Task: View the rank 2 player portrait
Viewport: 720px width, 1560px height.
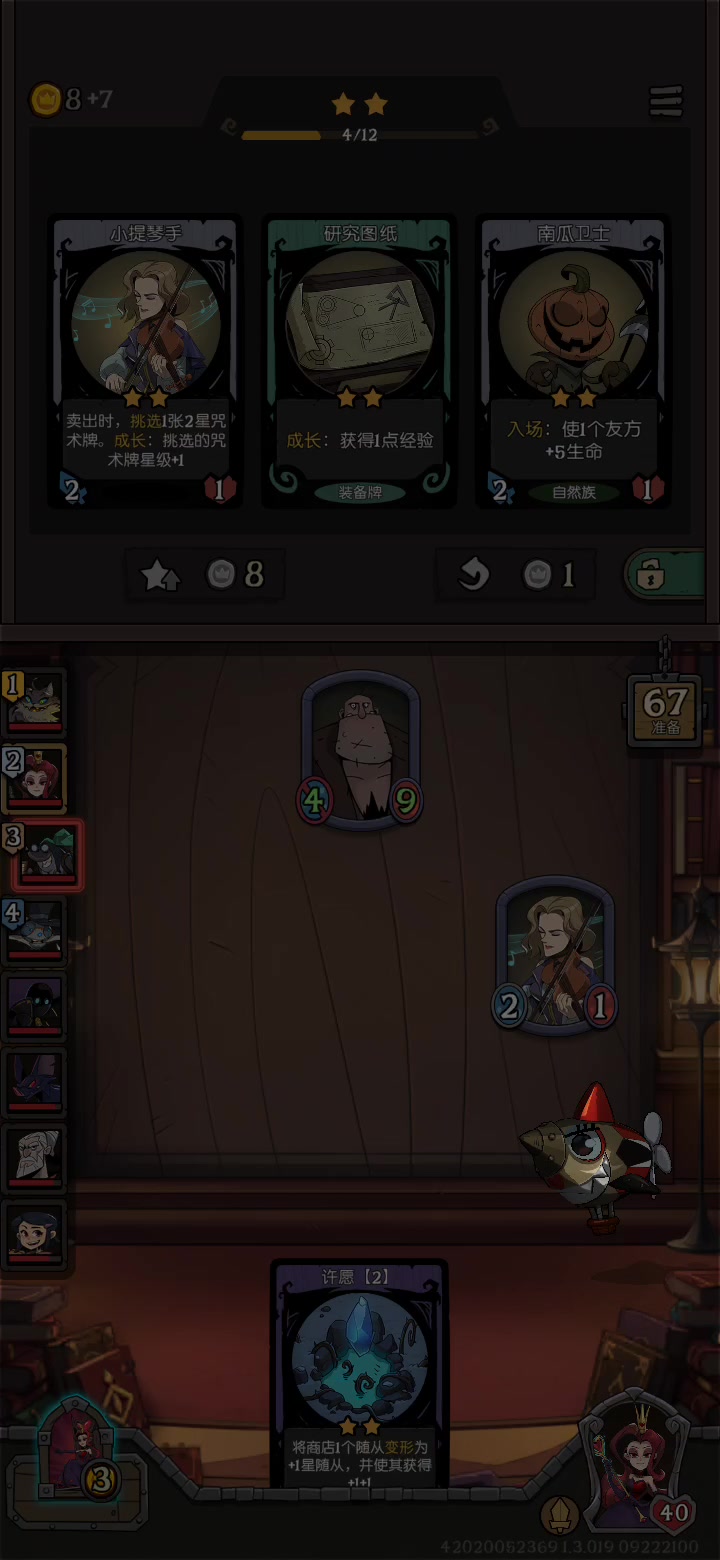Action: click(35, 777)
